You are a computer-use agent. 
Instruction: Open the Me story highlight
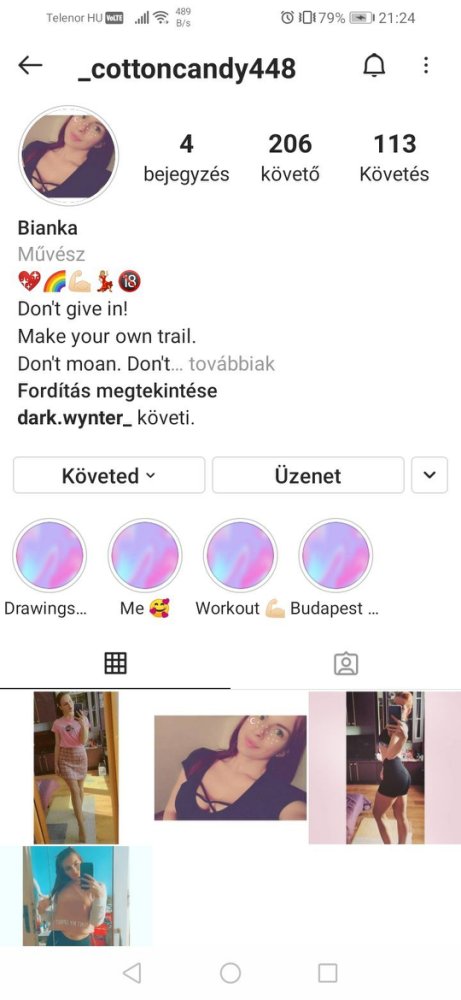point(145,555)
